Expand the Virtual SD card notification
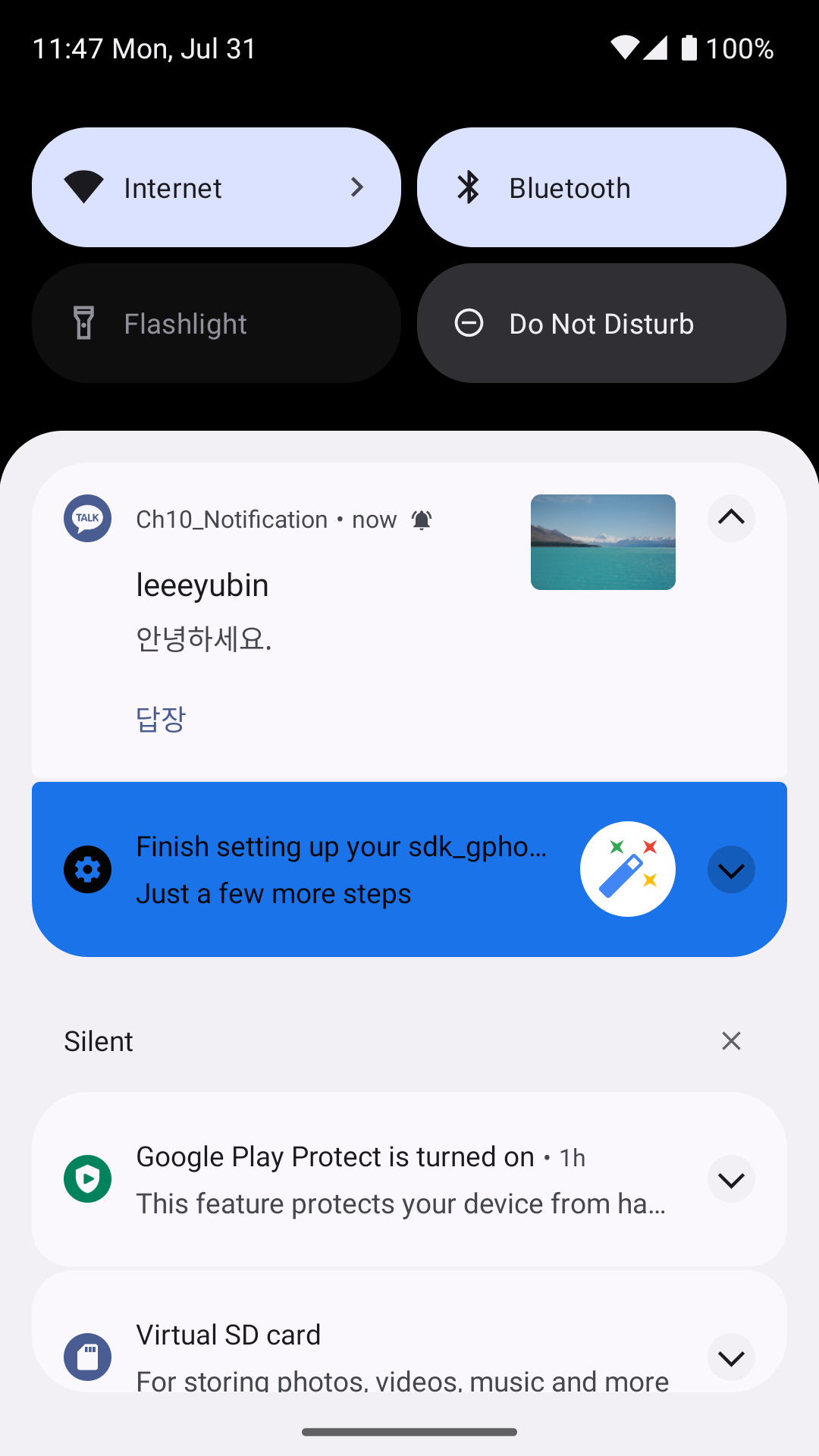Image resolution: width=819 pixels, height=1456 pixels. pos(731,1357)
